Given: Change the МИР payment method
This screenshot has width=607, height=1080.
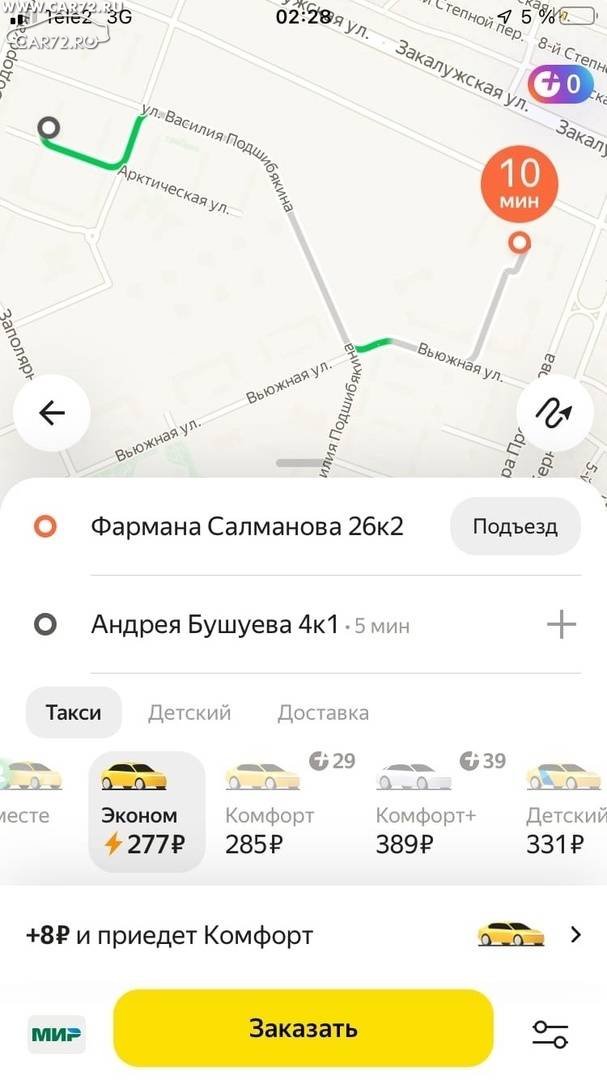Looking at the screenshot, I should [x=56, y=1034].
